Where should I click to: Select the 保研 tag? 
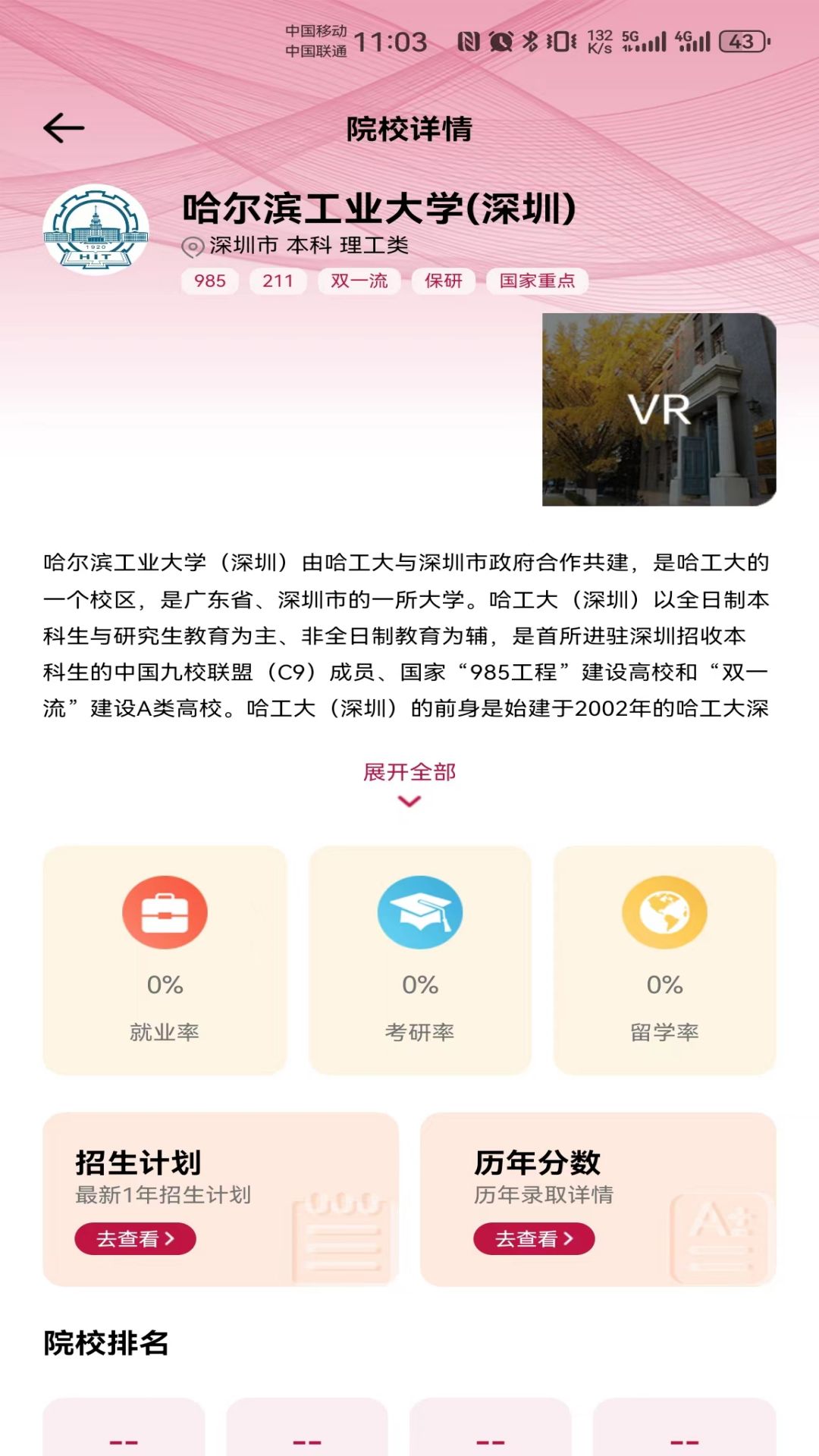pos(444,281)
